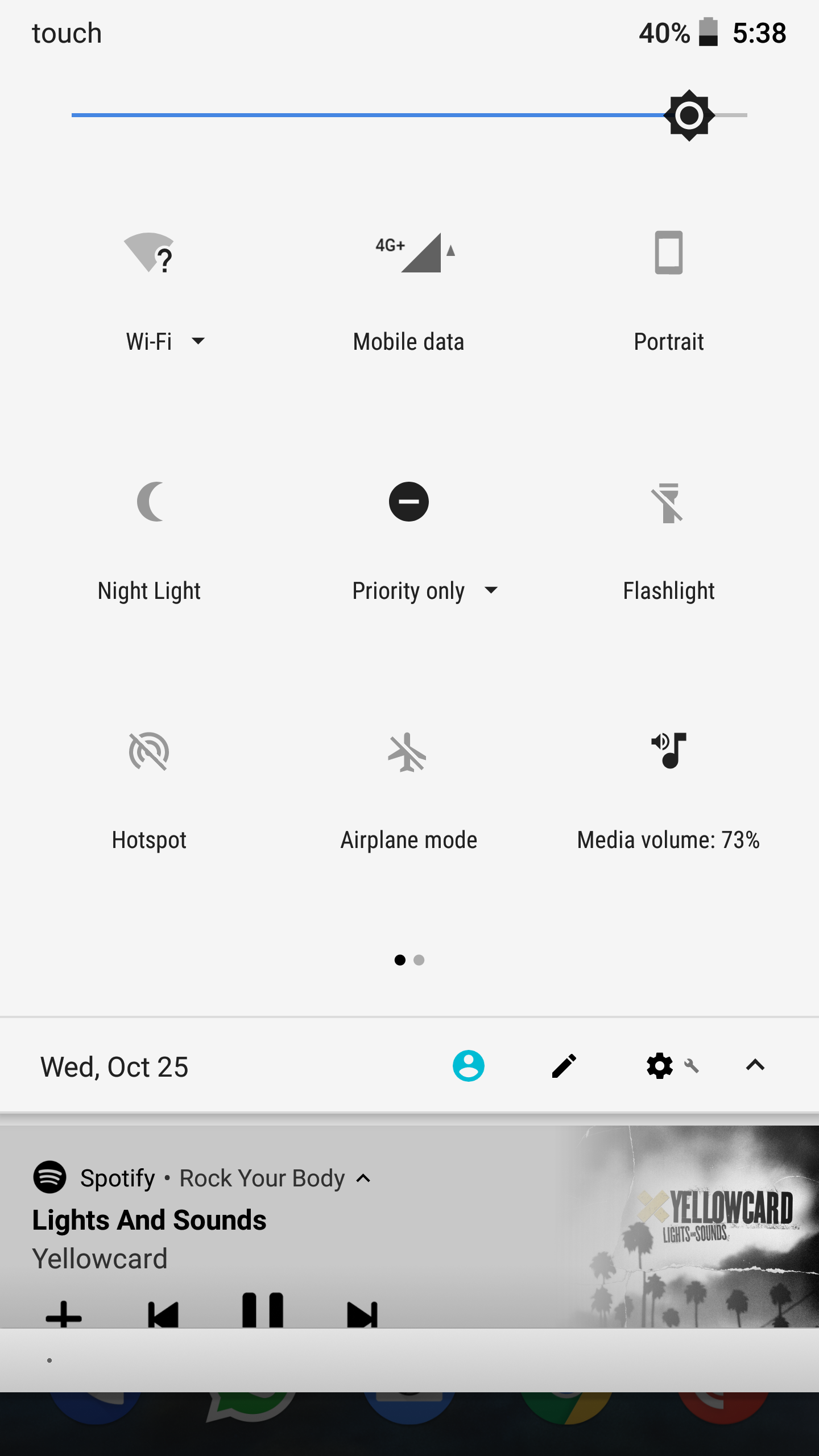819x1456 pixels.
Task: Edit quick settings tiles with the pencil
Action: (x=564, y=1066)
